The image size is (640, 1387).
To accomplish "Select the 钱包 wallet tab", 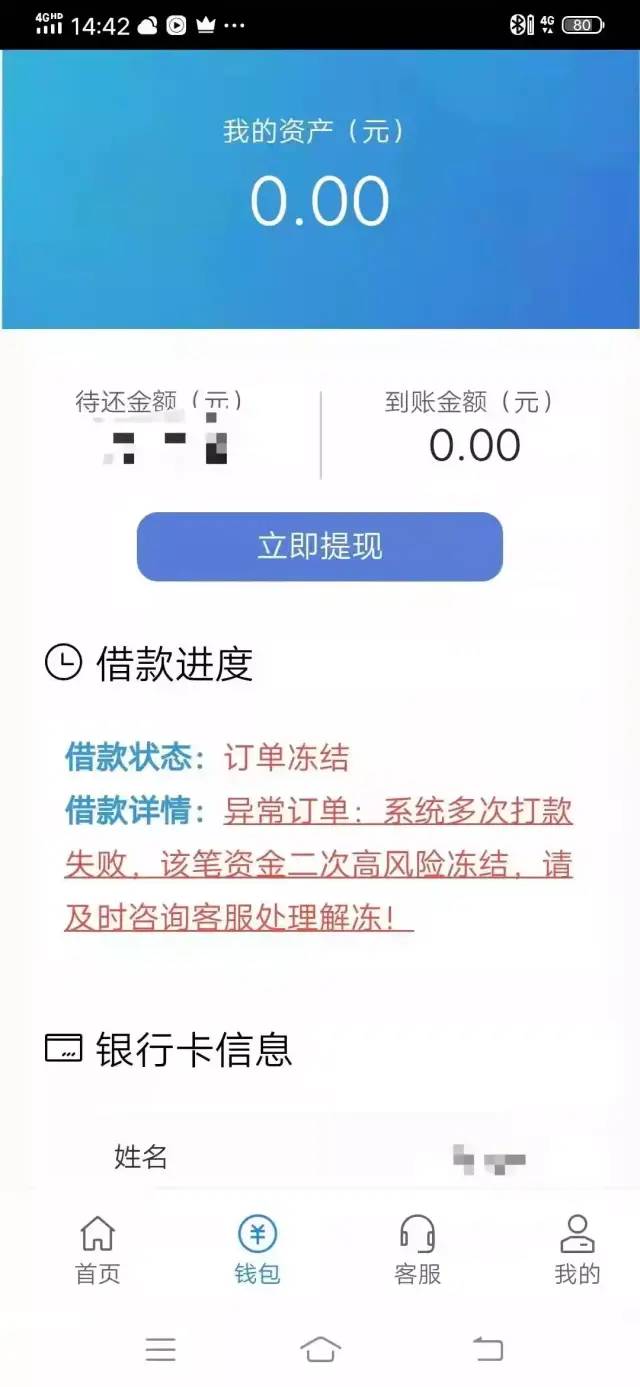I will click(257, 1250).
